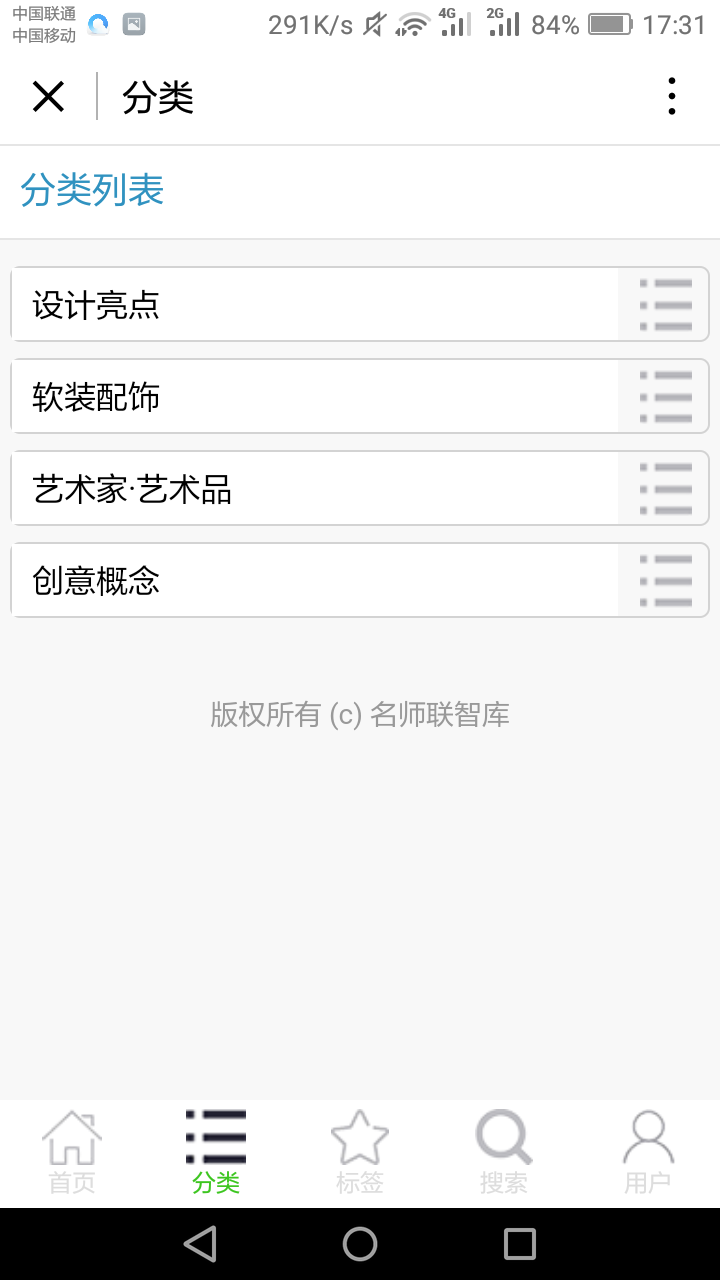Viewport: 720px width, 1280px height.
Task: Open the 设计亮点 category
Action: click(x=360, y=304)
